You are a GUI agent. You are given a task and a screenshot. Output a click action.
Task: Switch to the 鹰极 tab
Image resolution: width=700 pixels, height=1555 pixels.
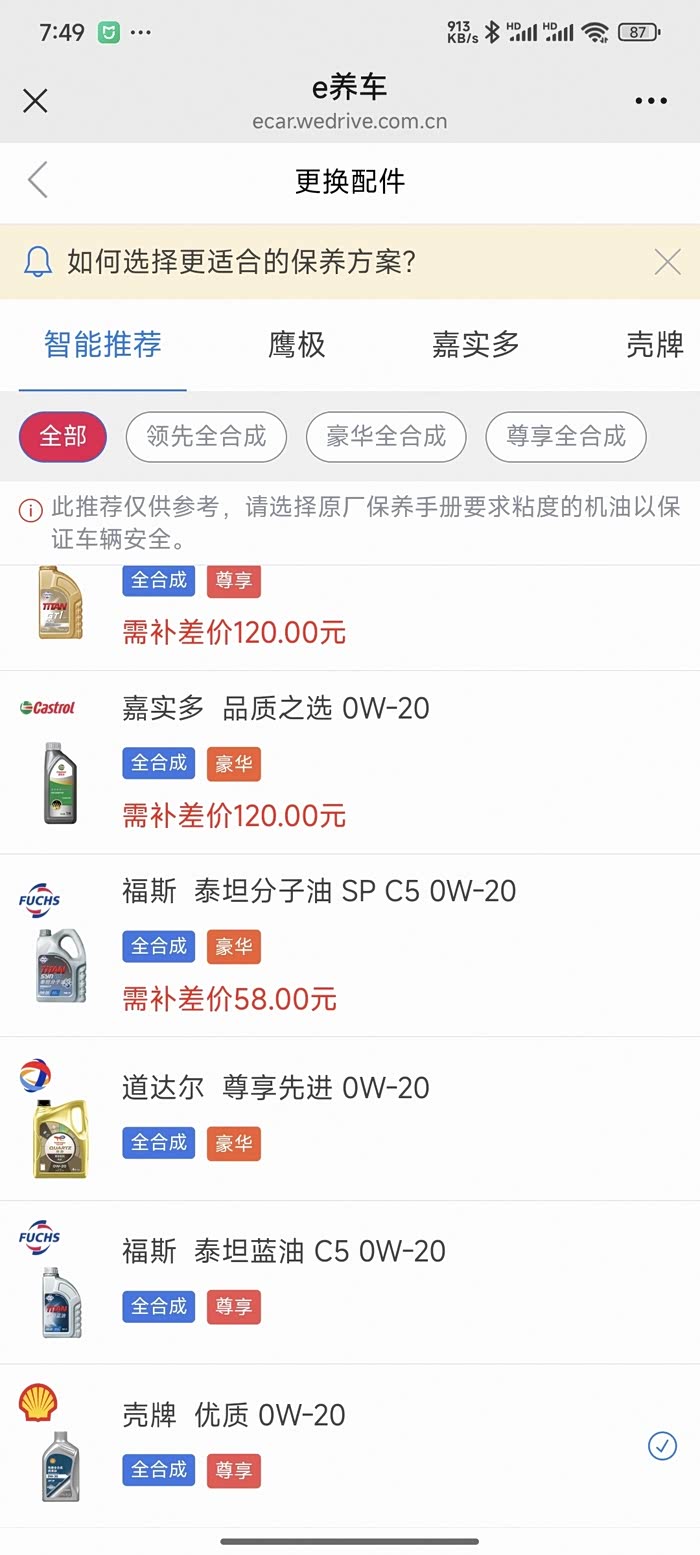297,345
